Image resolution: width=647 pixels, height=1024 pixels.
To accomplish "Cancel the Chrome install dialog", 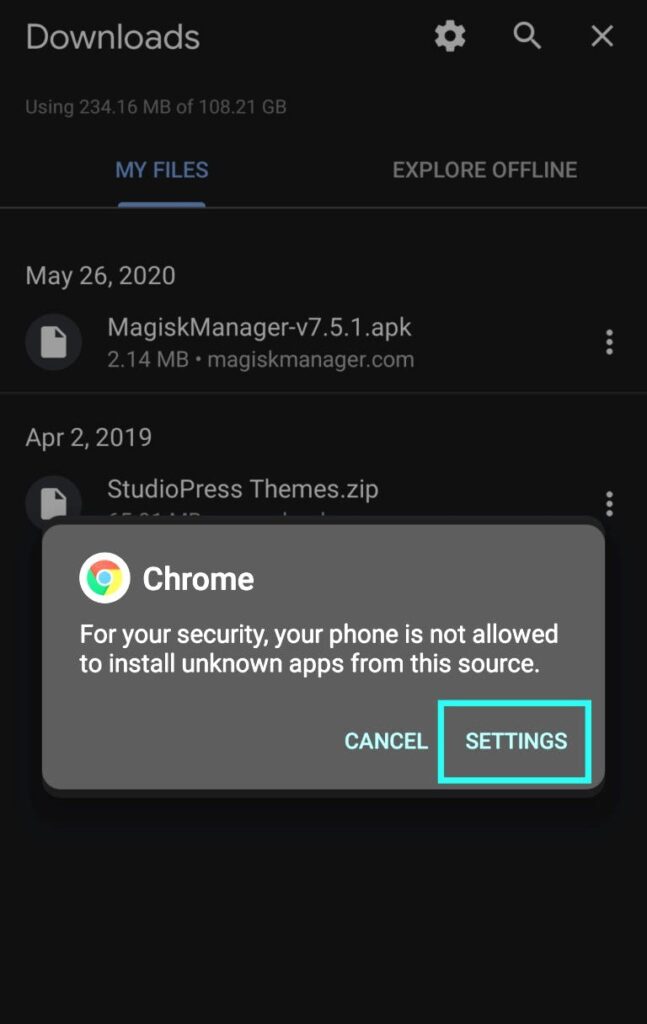I will (x=386, y=741).
